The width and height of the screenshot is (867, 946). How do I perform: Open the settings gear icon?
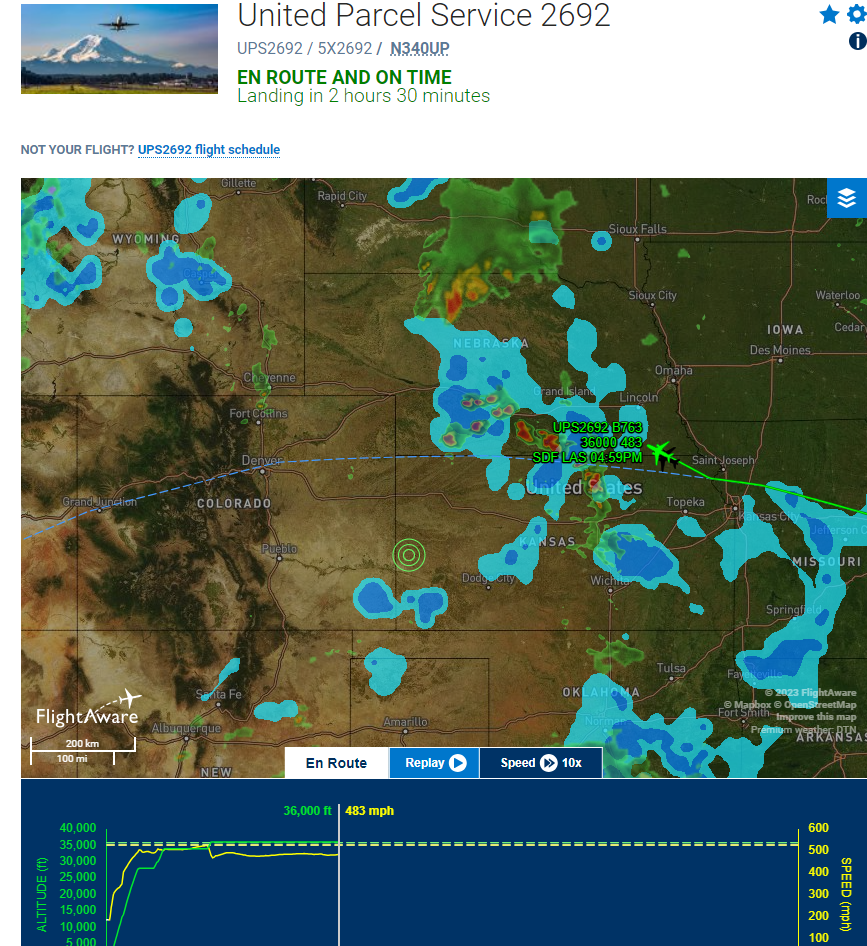[855, 14]
